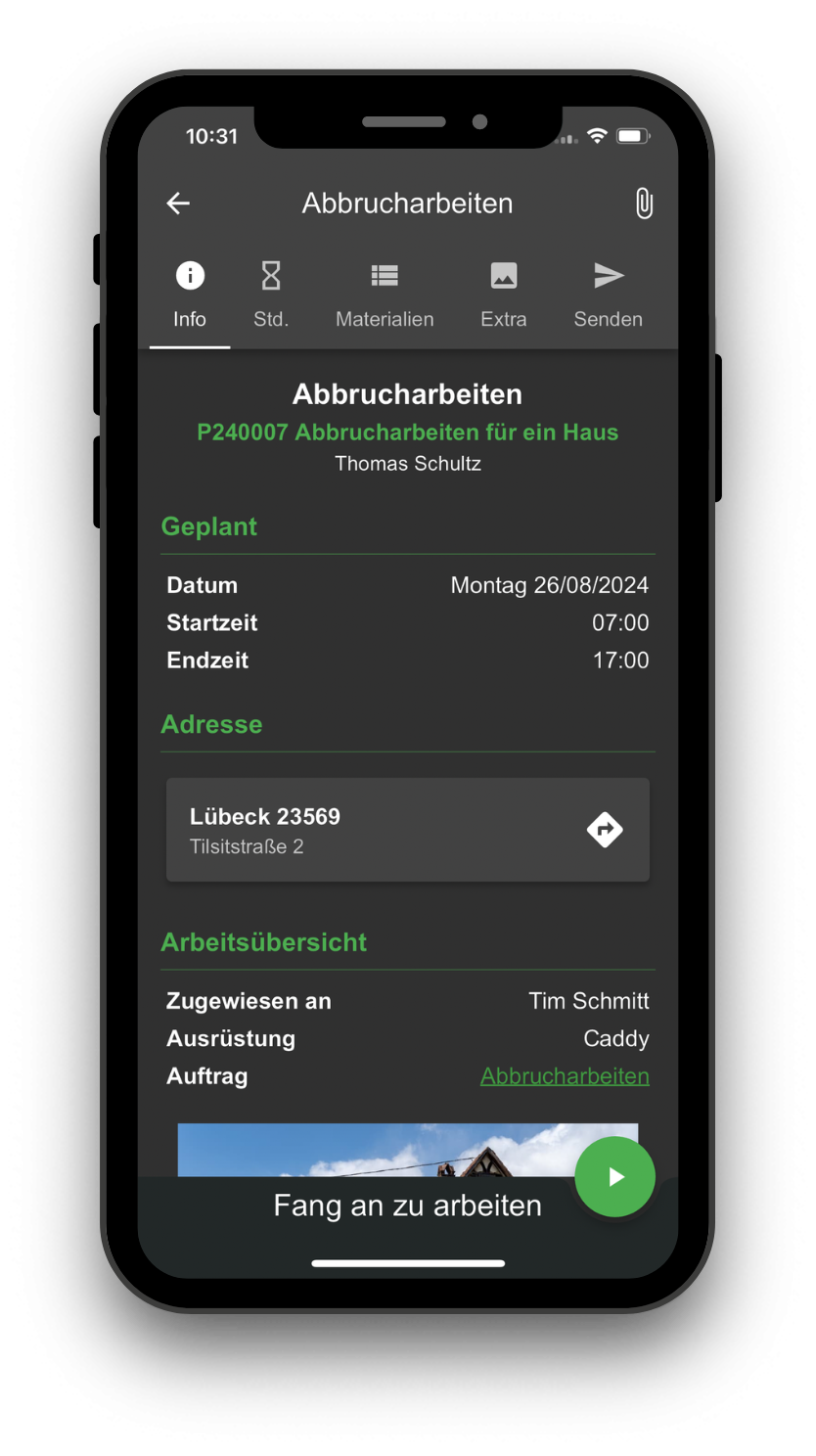Image resolution: width=816 pixels, height=1456 pixels.
Task: Start navigation with the directions icon
Action: pos(605,830)
